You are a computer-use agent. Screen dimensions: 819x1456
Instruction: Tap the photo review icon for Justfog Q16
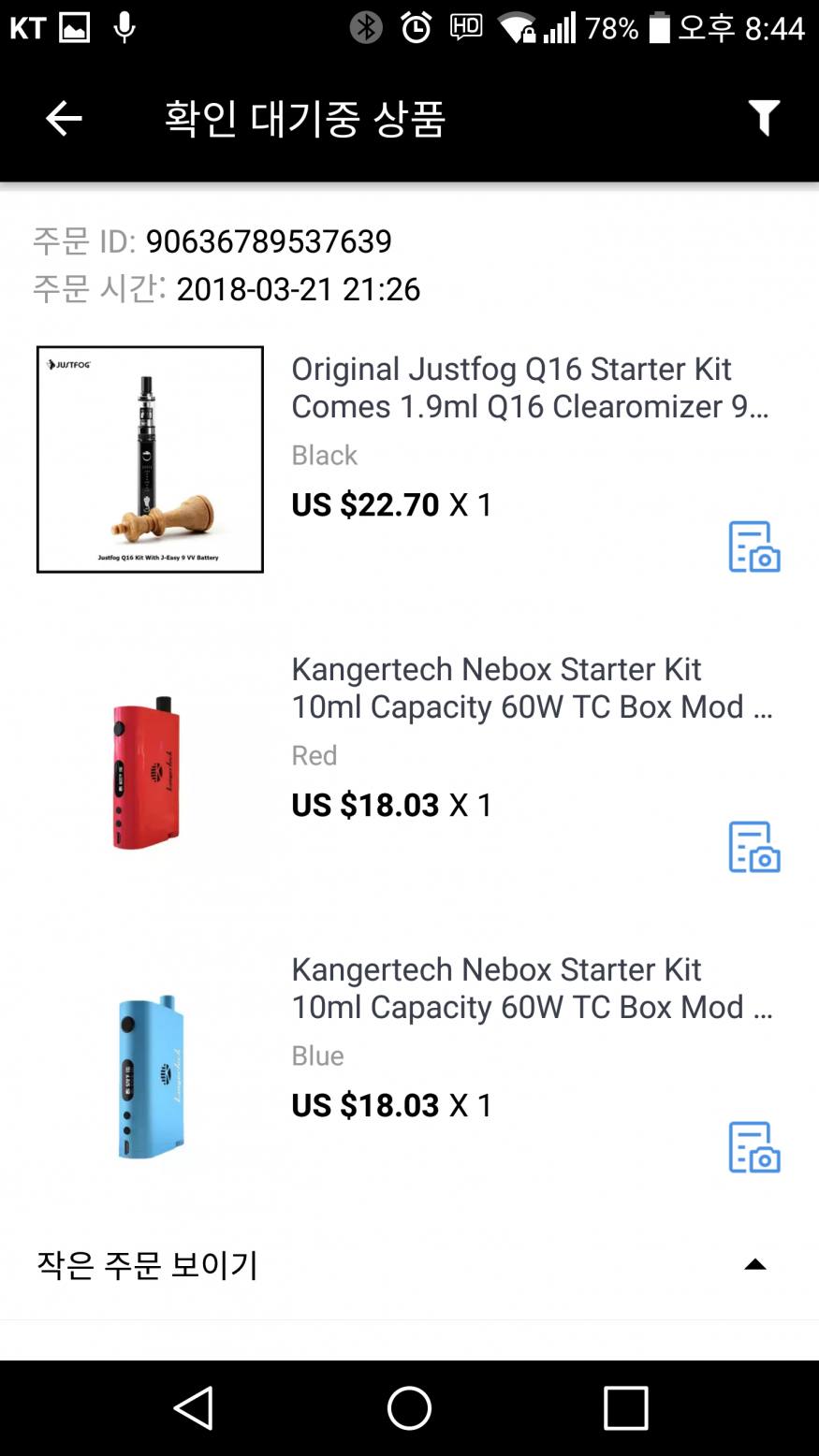(753, 546)
